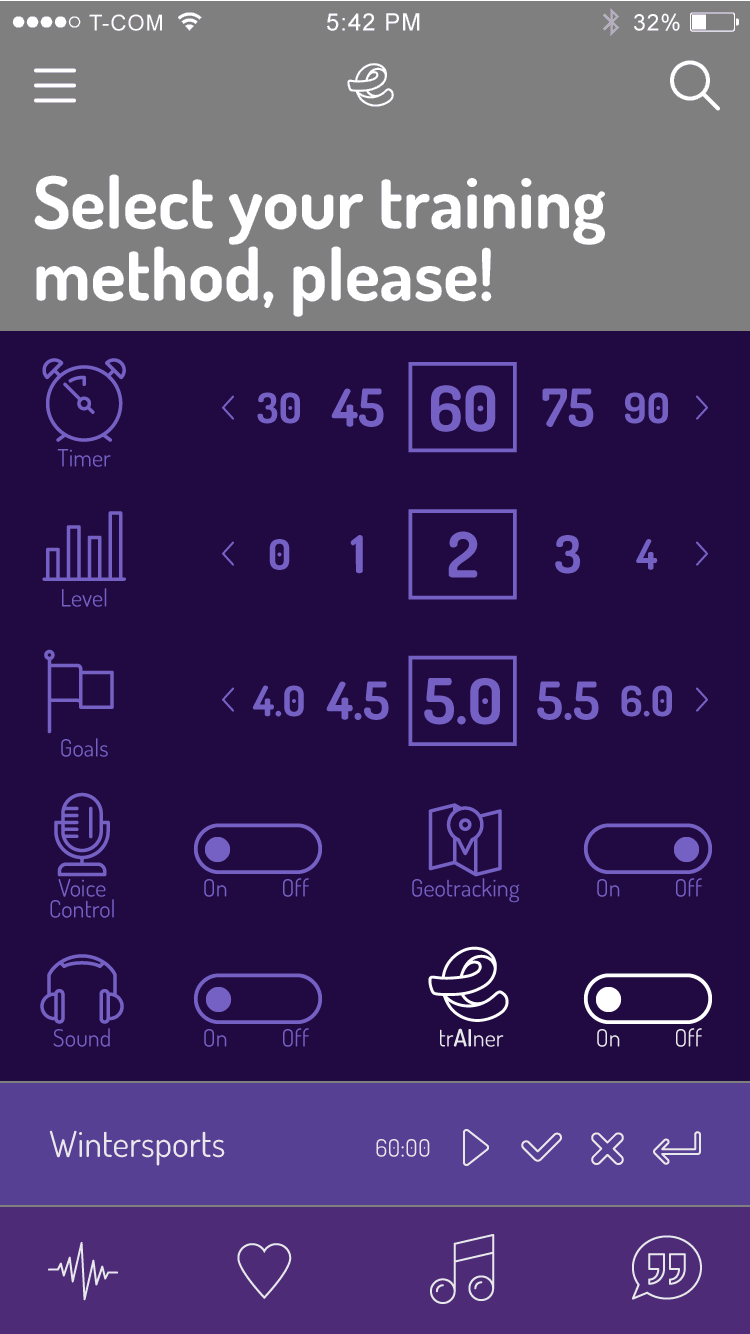This screenshot has height=1334, width=750.
Task: Toggle the Sound switch
Action: [257, 999]
